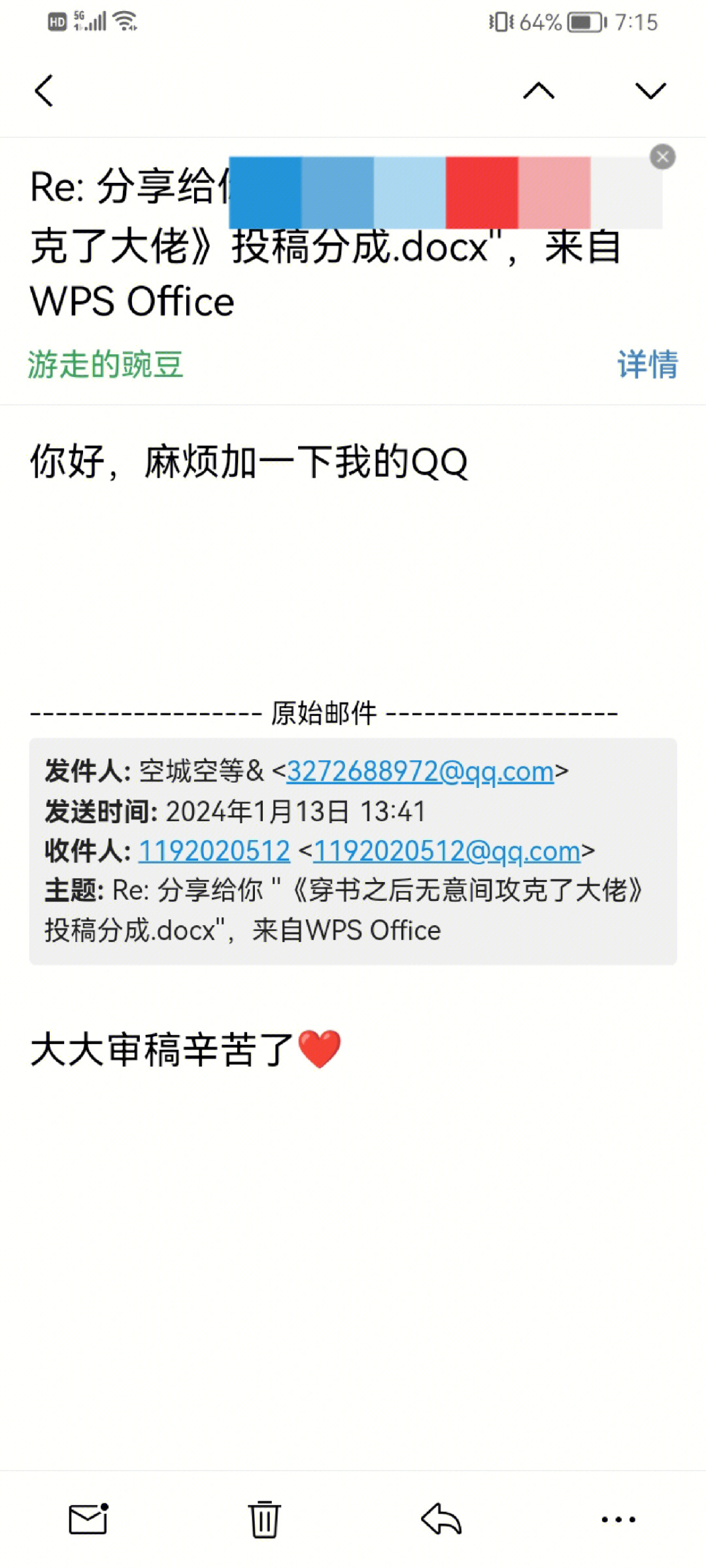Open 详情 for this email
Image resolution: width=706 pixels, height=1568 pixels.
click(647, 365)
